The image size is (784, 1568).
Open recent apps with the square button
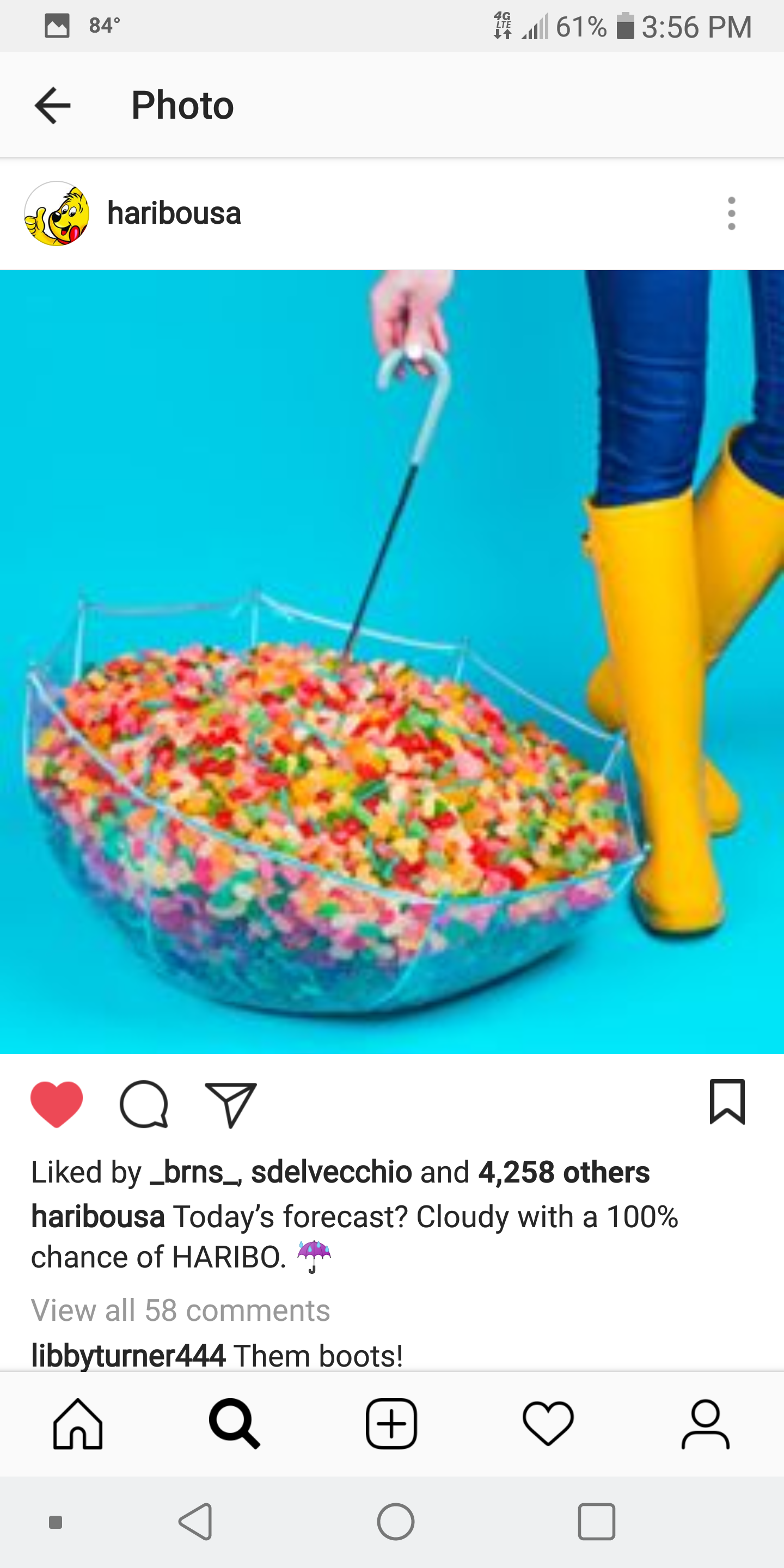tap(597, 1522)
